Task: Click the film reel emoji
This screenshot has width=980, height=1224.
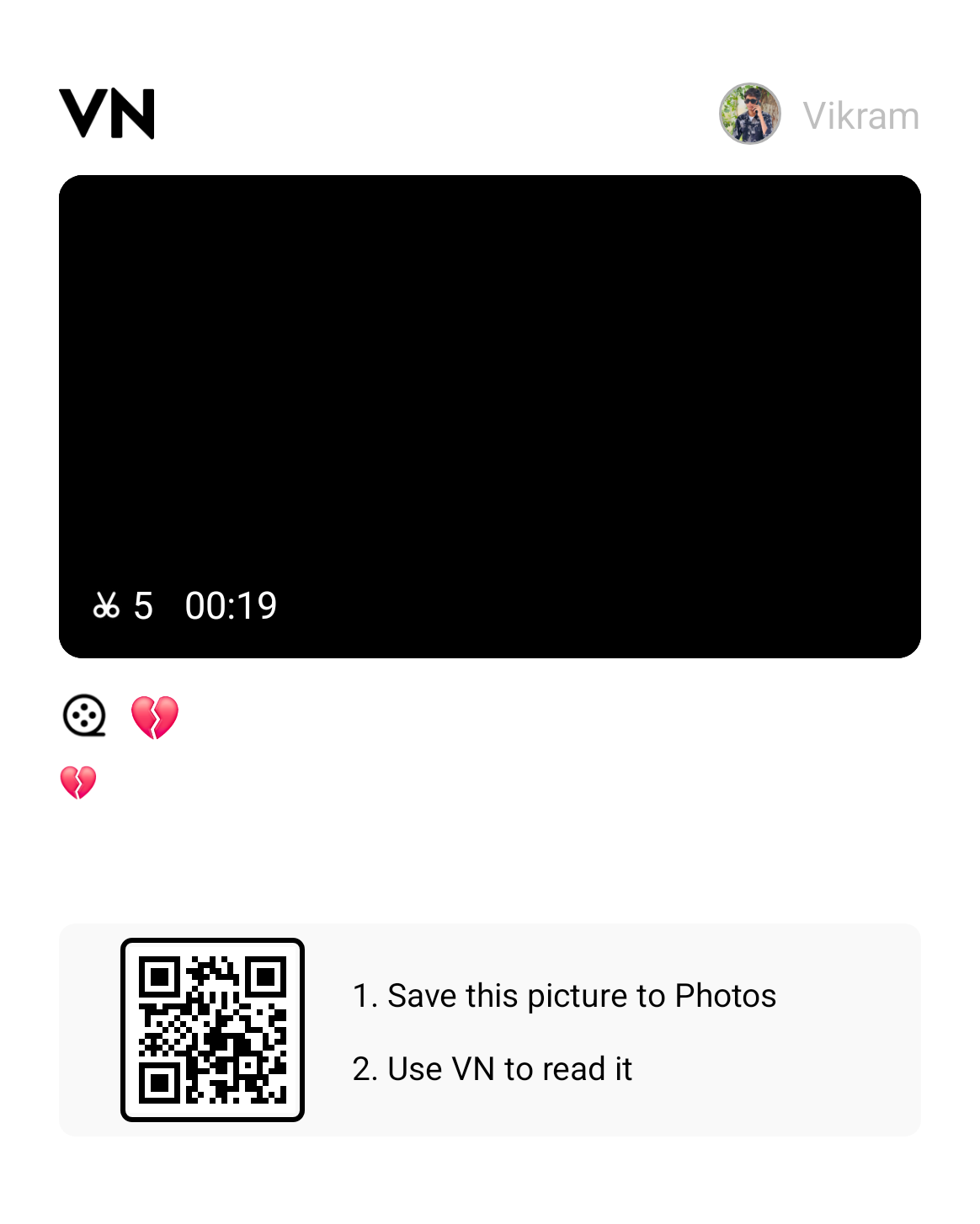Action: [83, 718]
